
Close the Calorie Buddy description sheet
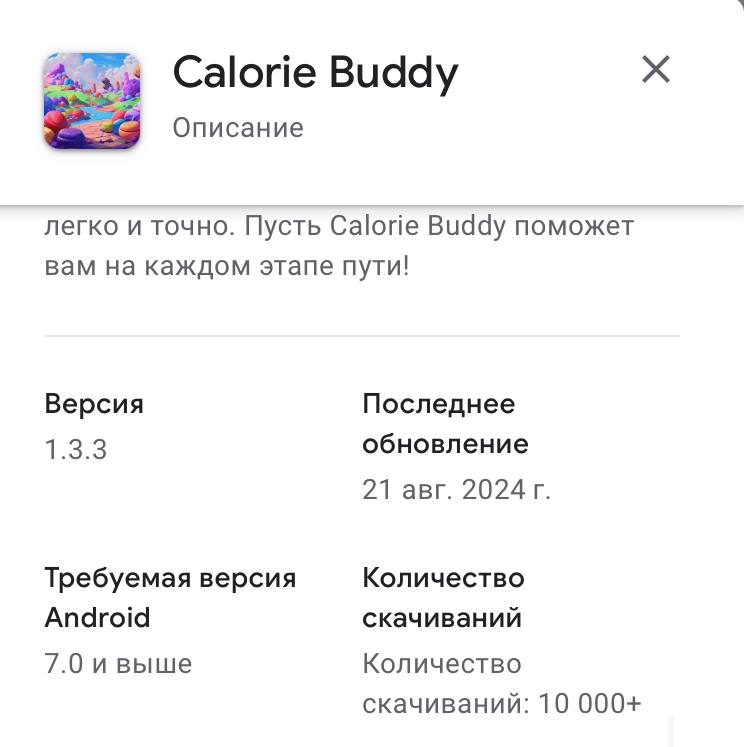[x=655, y=69]
